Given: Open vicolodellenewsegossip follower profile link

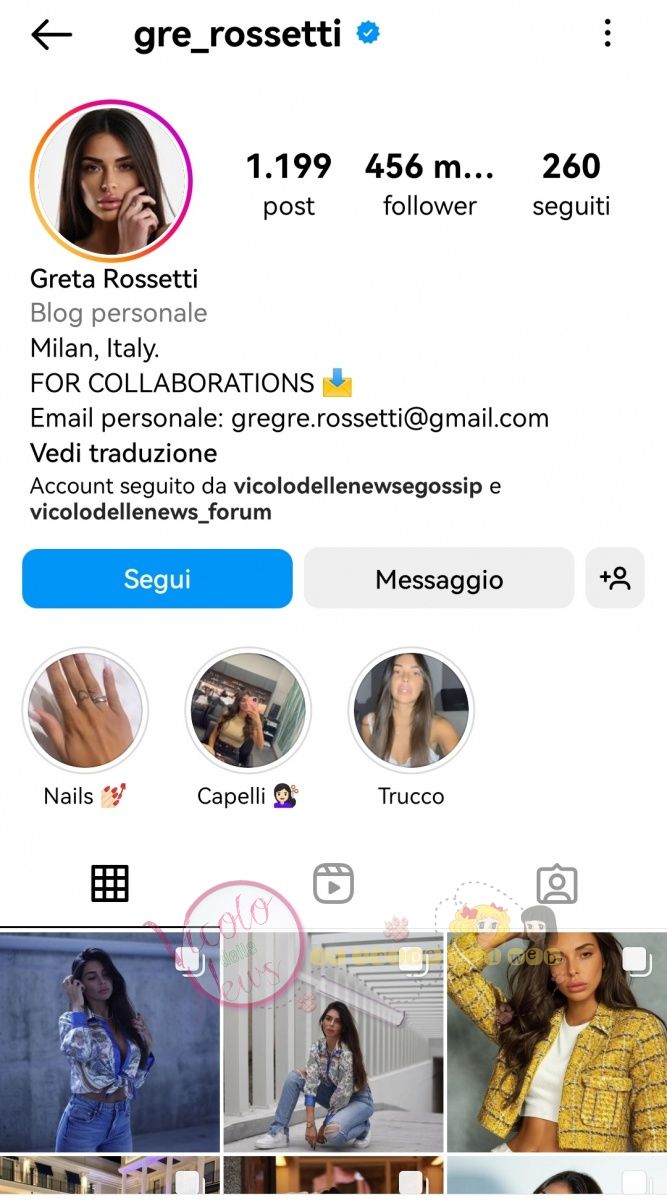Looking at the screenshot, I should [358, 487].
